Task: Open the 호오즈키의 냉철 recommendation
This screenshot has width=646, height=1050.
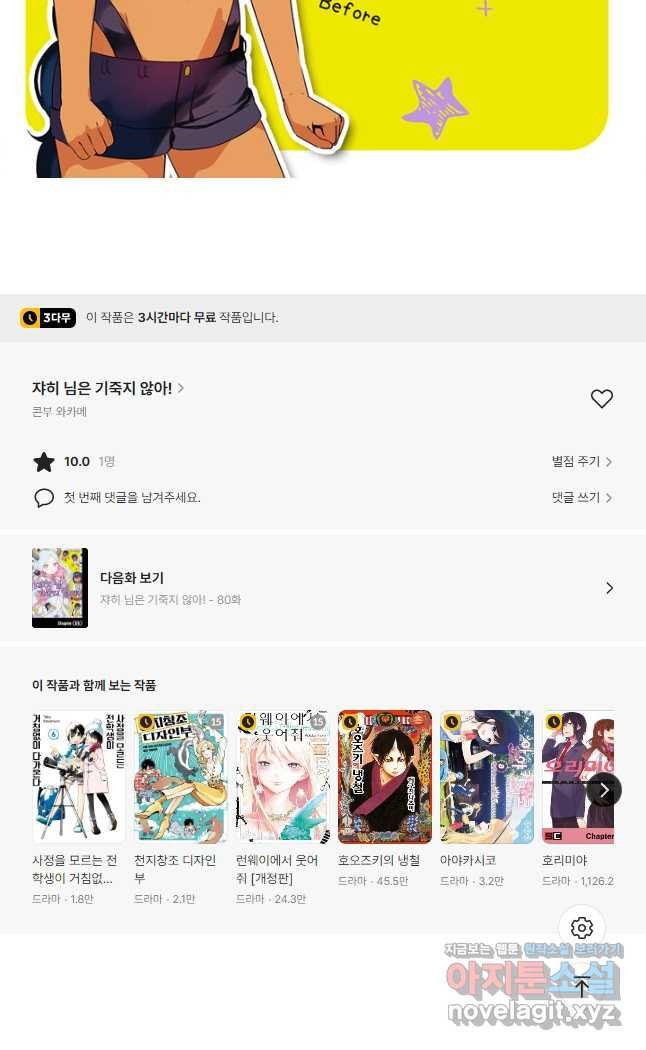Action: [385, 777]
